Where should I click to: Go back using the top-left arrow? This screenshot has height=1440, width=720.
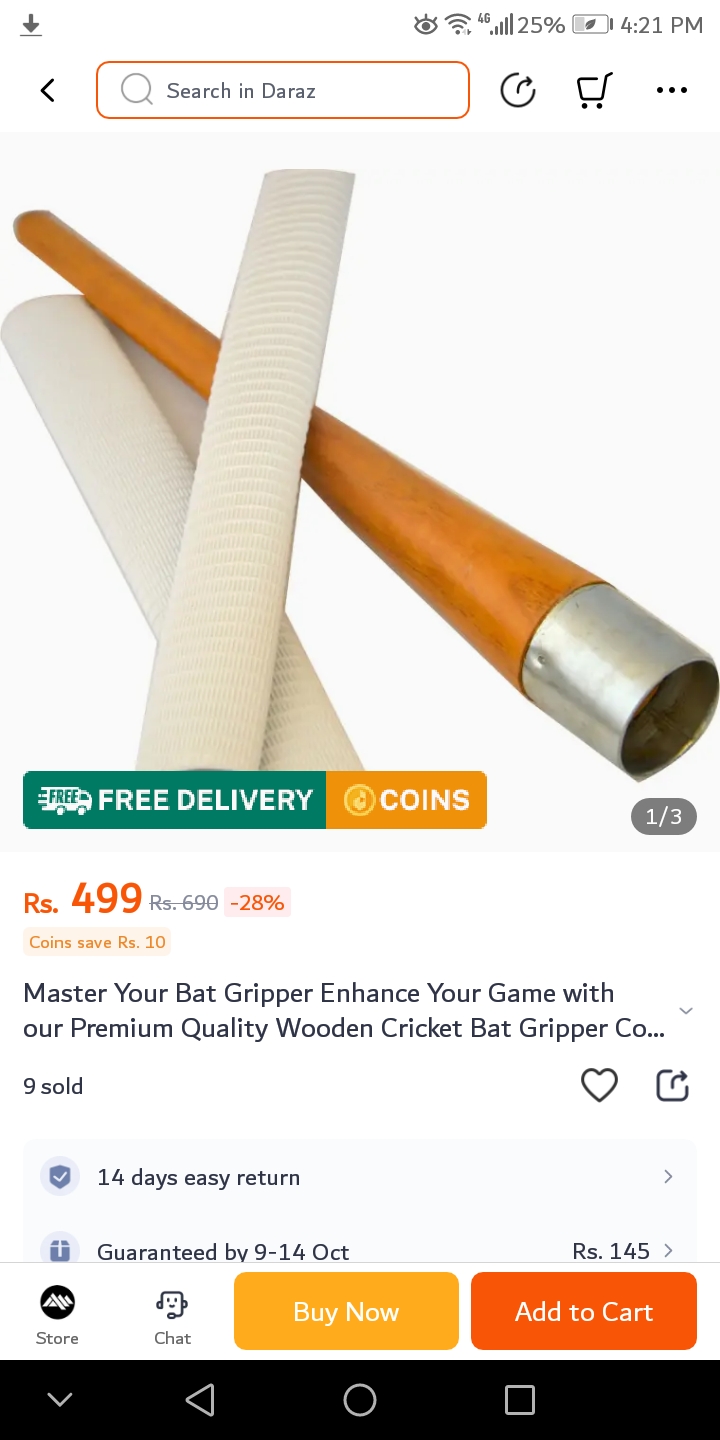tap(47, 91)
